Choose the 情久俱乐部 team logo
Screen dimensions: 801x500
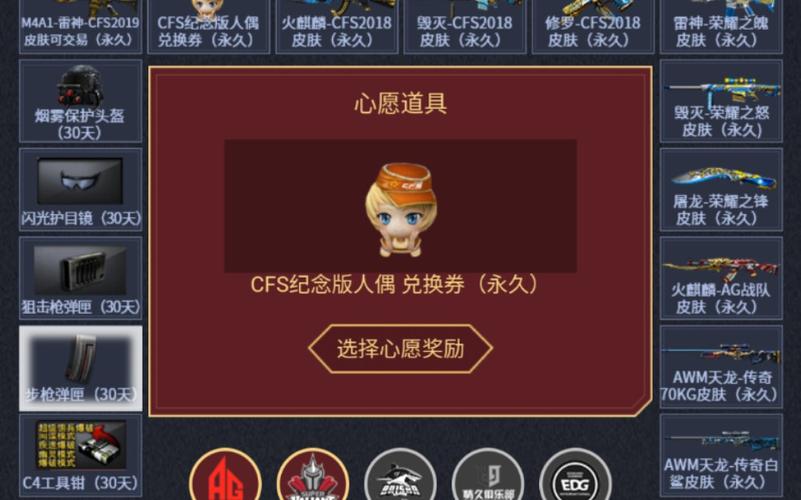tap(488, 478)
